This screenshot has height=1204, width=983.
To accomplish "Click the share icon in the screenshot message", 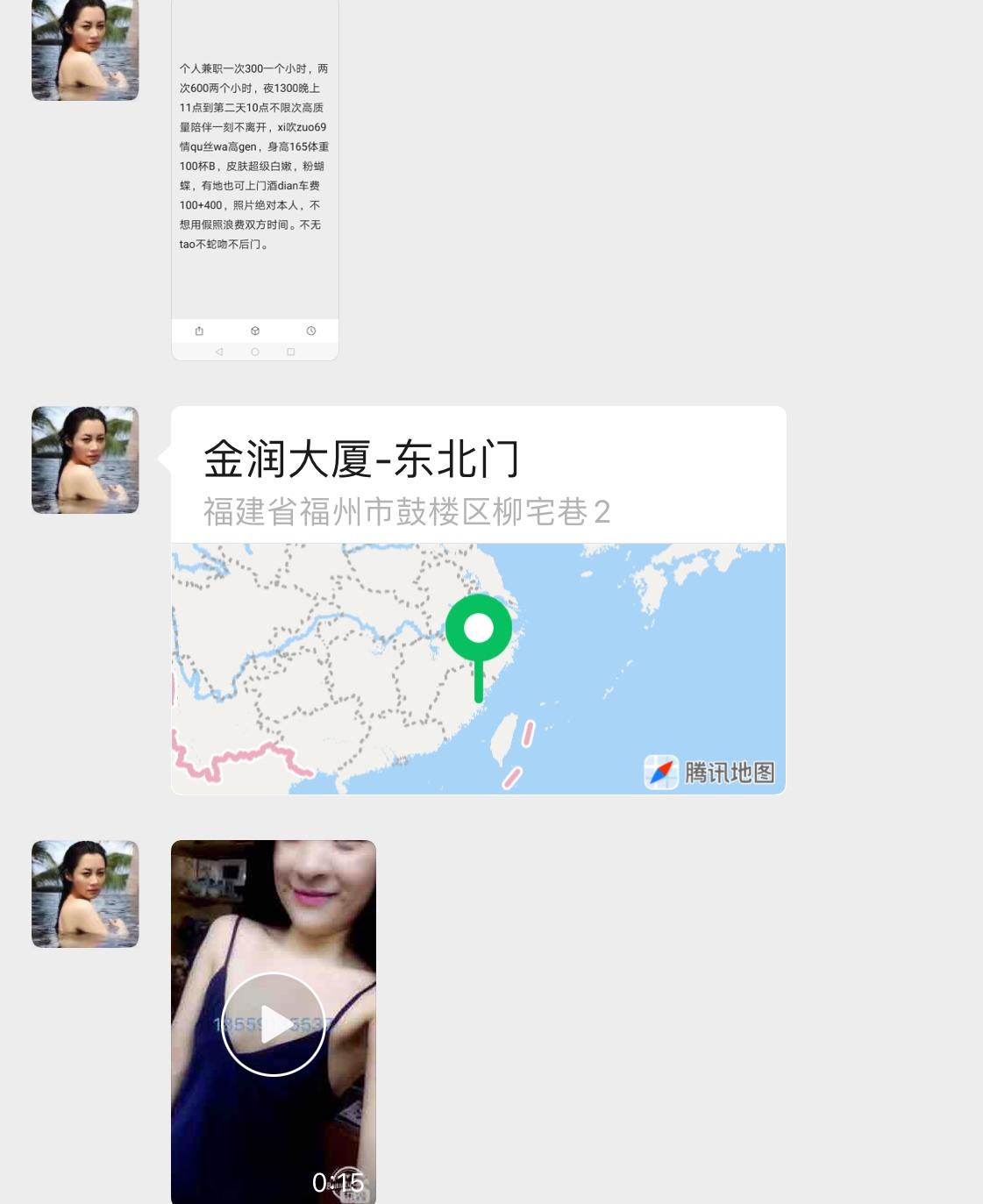I will coord(200,331).
